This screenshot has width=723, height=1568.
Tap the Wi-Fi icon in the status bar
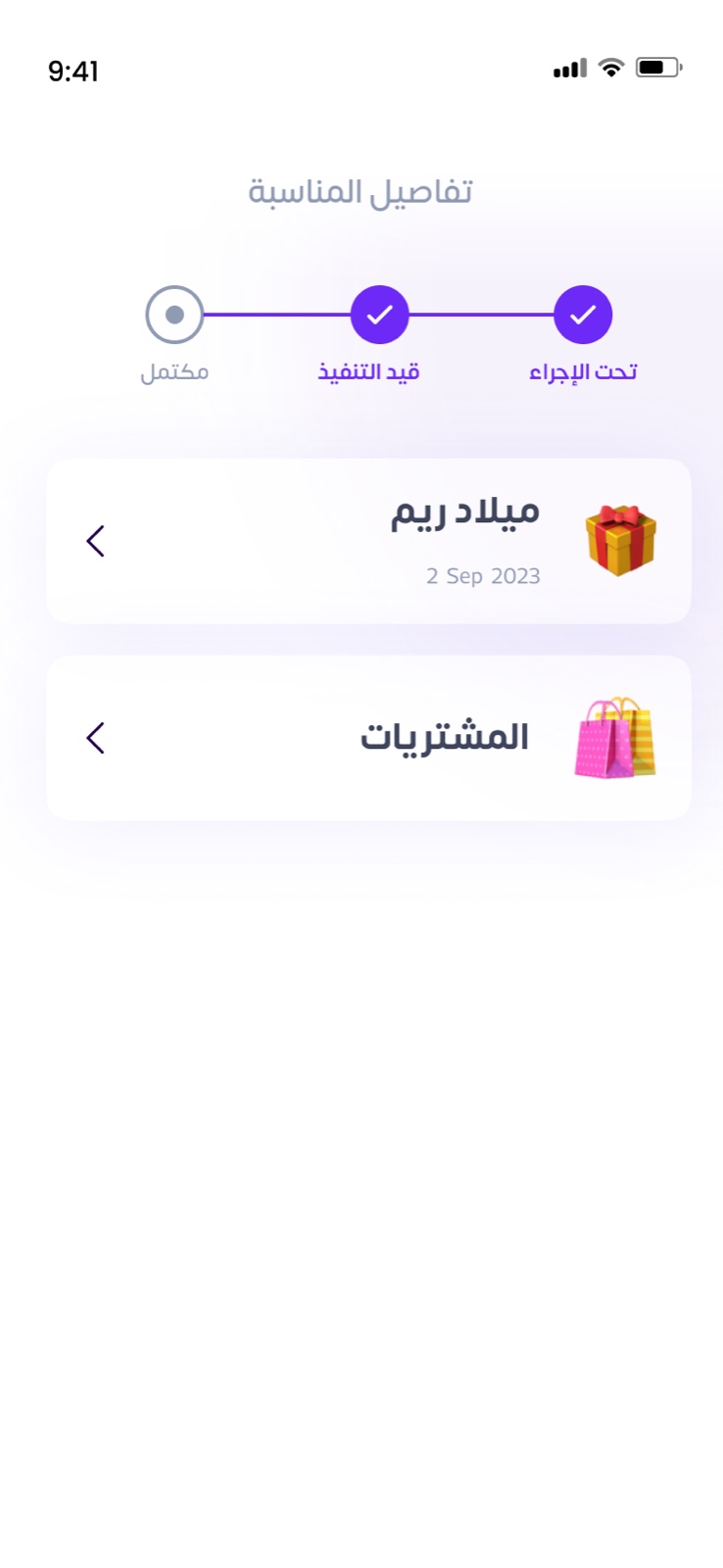click(610, 67)
